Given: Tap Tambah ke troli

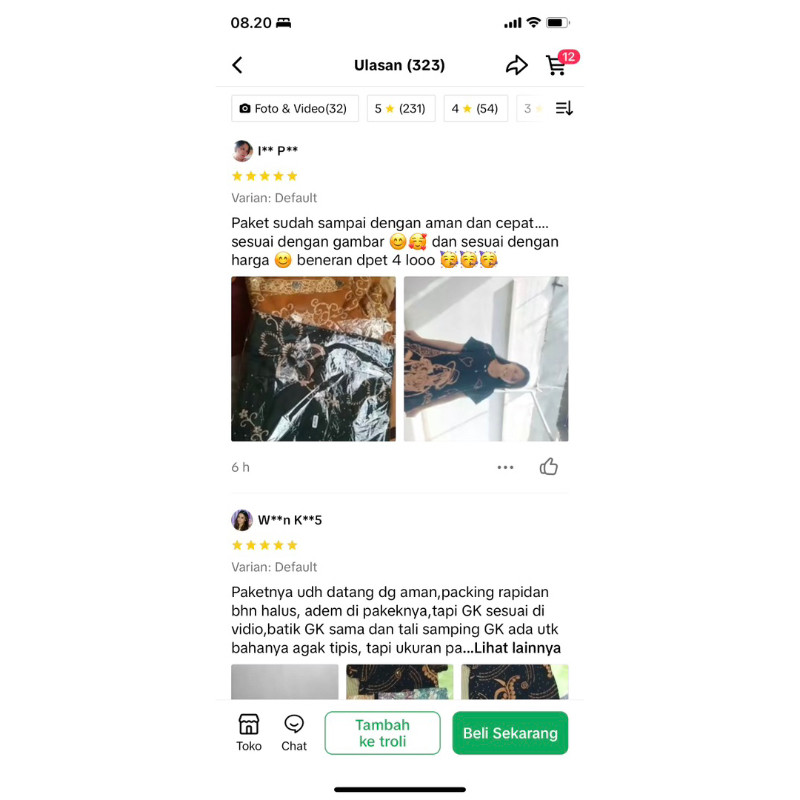Looking at the screenshot, I should [382, 733].
